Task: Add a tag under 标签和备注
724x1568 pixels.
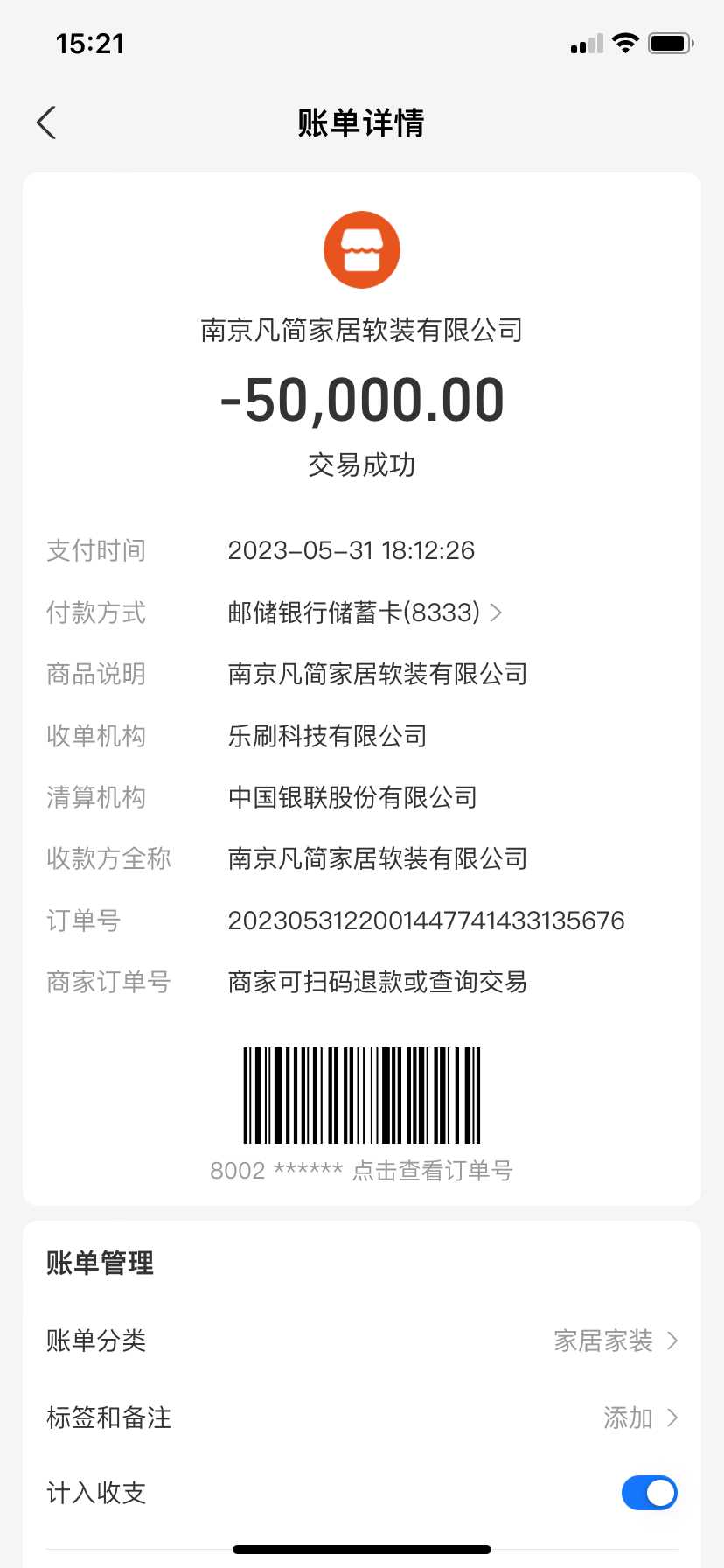Action: 639,1417
